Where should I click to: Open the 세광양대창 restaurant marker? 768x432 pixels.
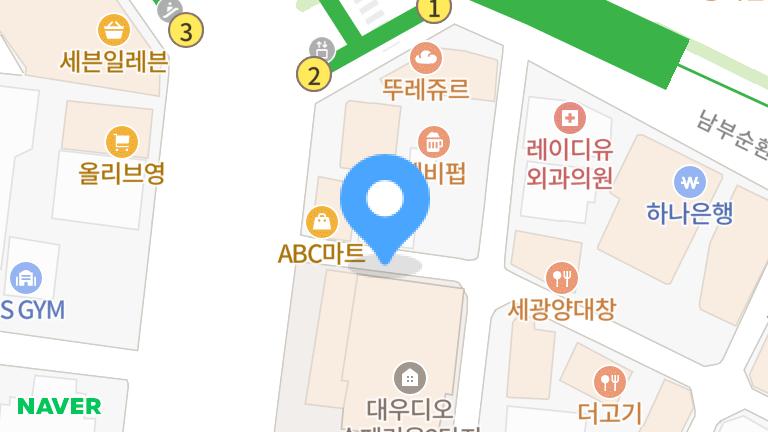coord(561,276)
